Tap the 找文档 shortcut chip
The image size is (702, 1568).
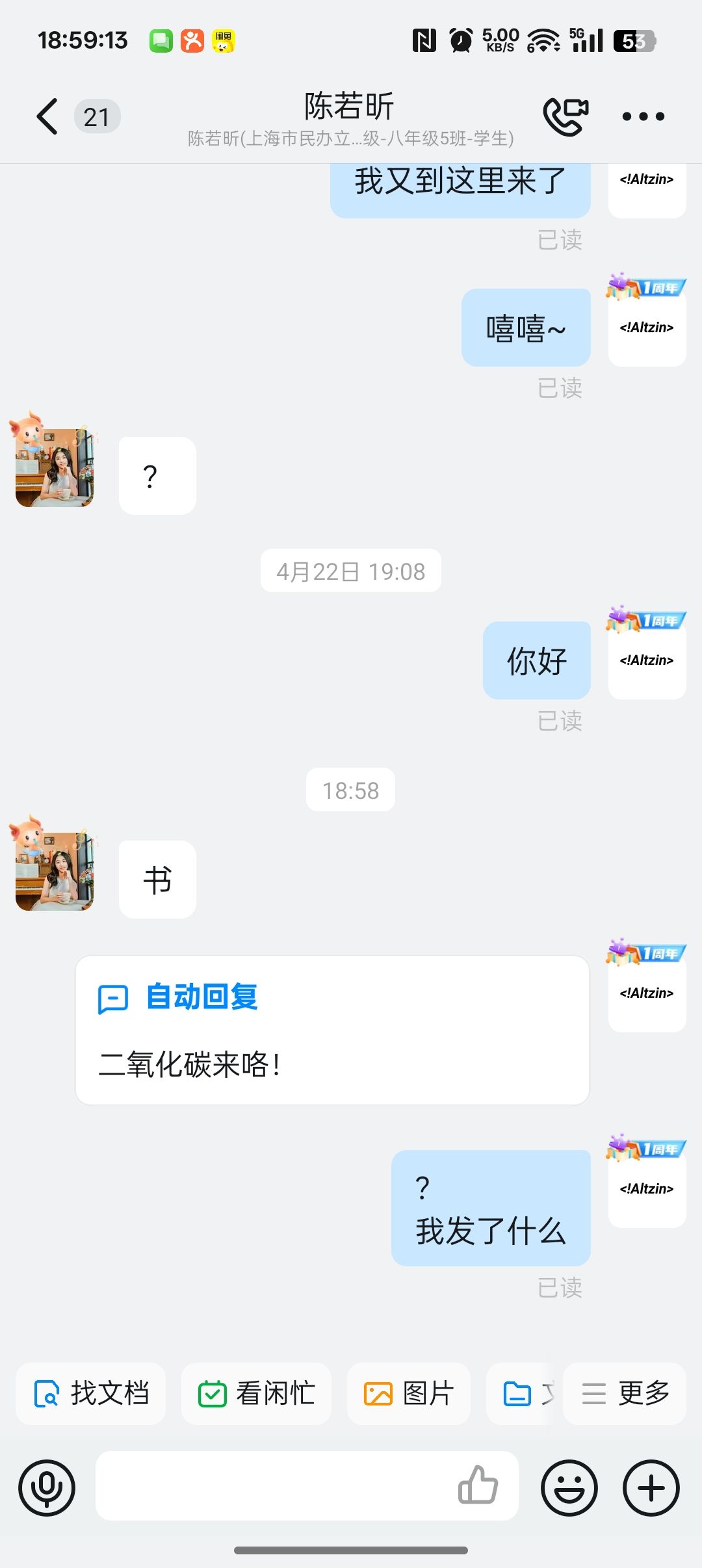91,1394
